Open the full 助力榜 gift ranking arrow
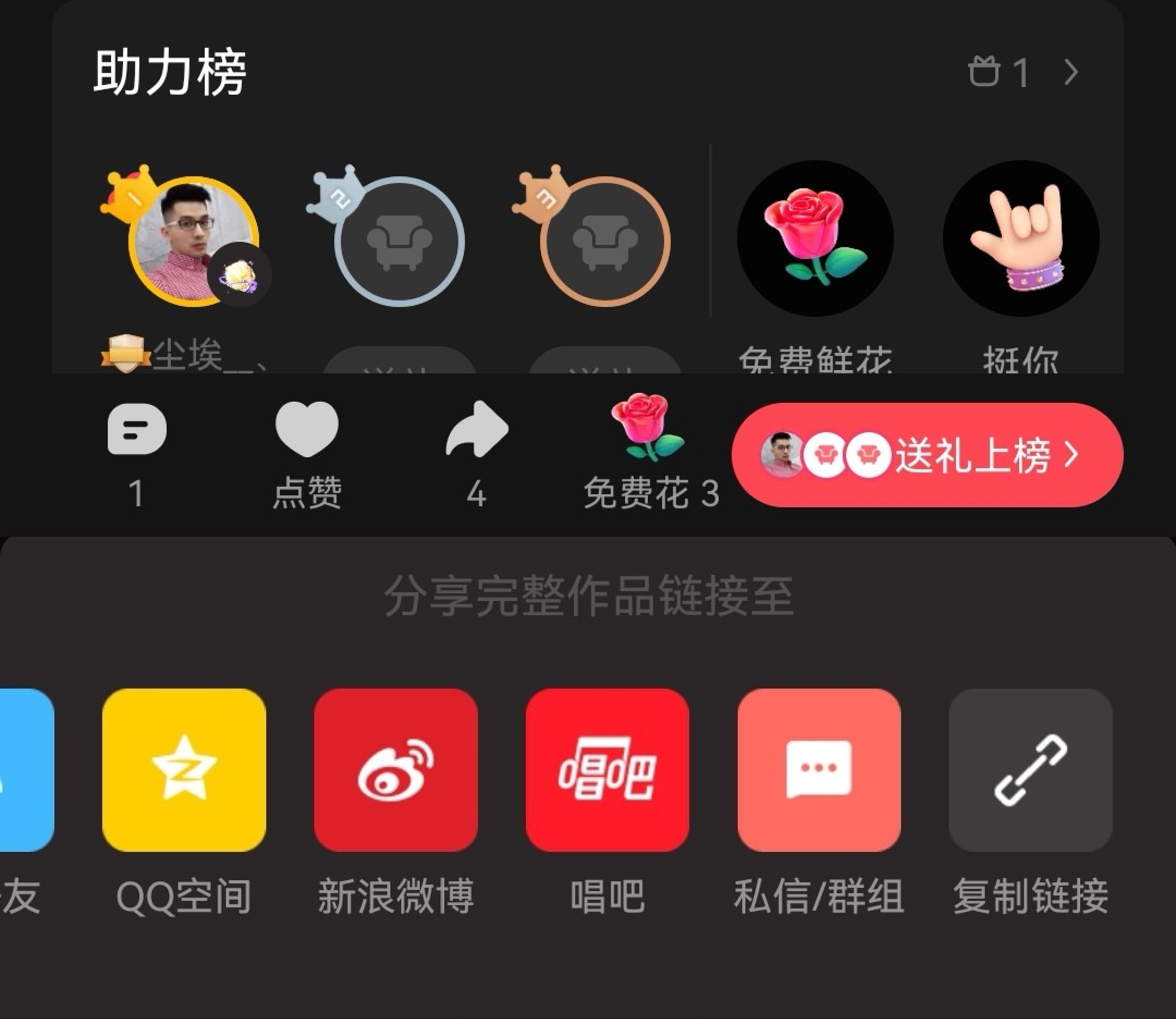The width and height of the screenshot is (1176, 1019). tap(1071, 73)
